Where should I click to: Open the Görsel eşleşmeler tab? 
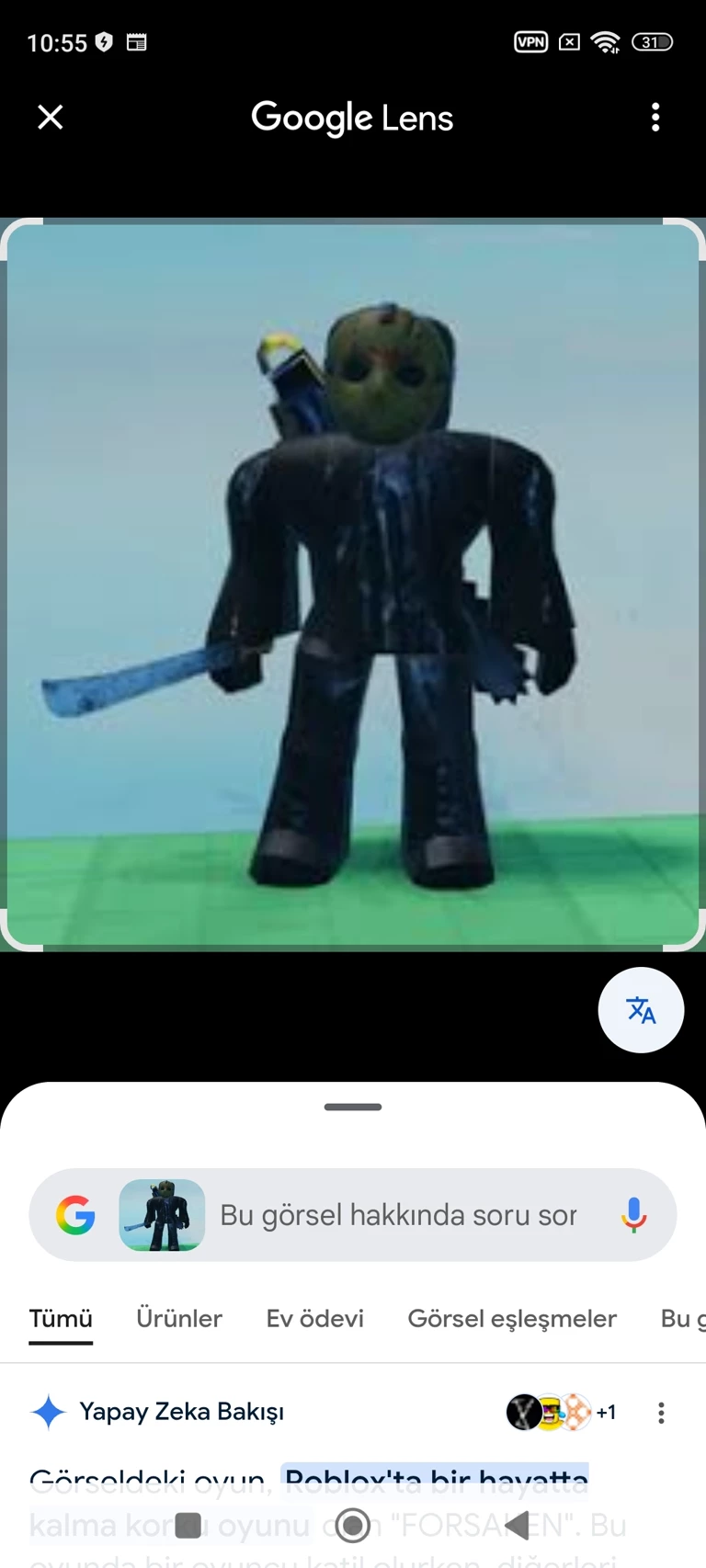tap(512, 1319)
